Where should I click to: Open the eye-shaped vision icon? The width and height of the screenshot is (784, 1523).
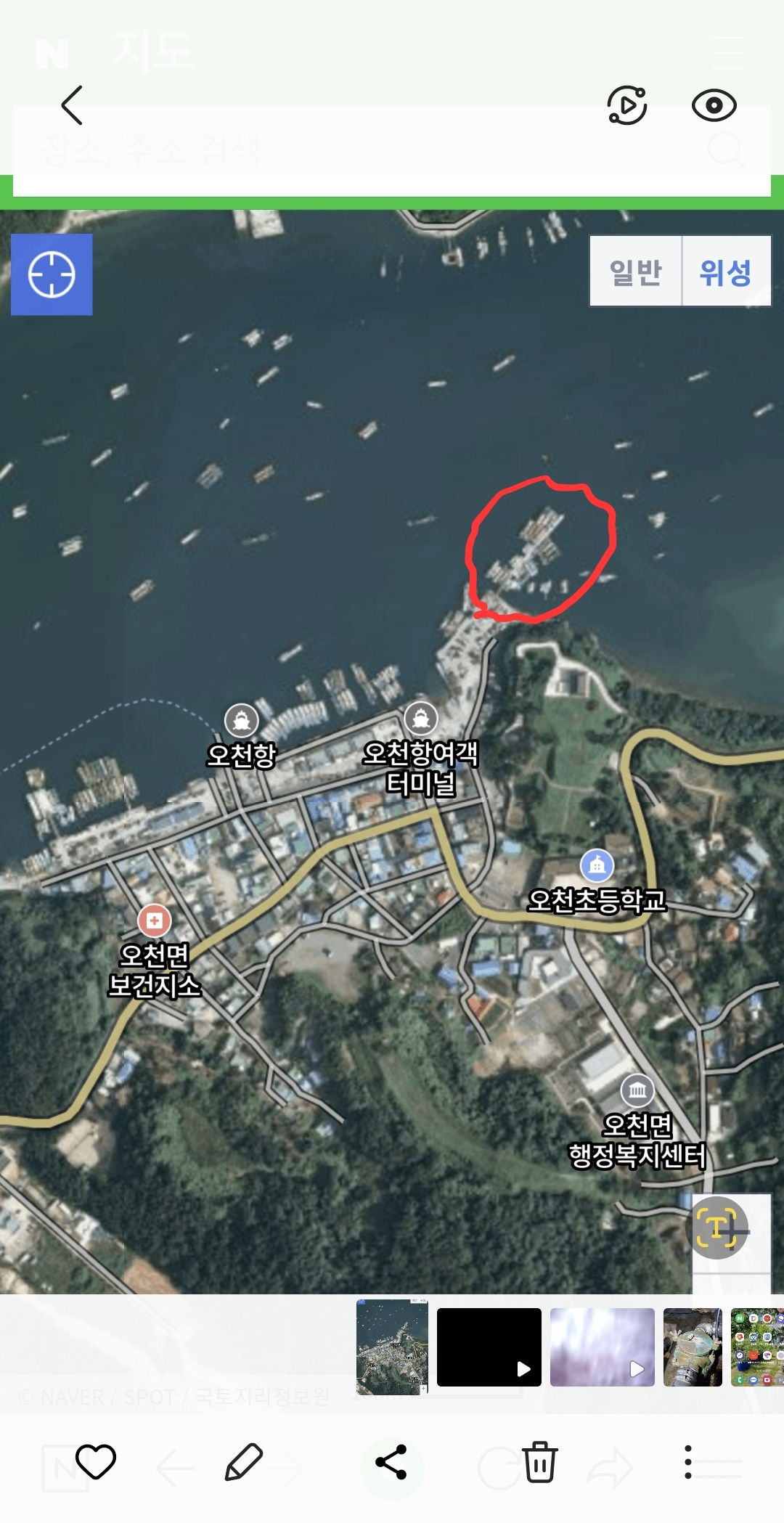point(714,106)
